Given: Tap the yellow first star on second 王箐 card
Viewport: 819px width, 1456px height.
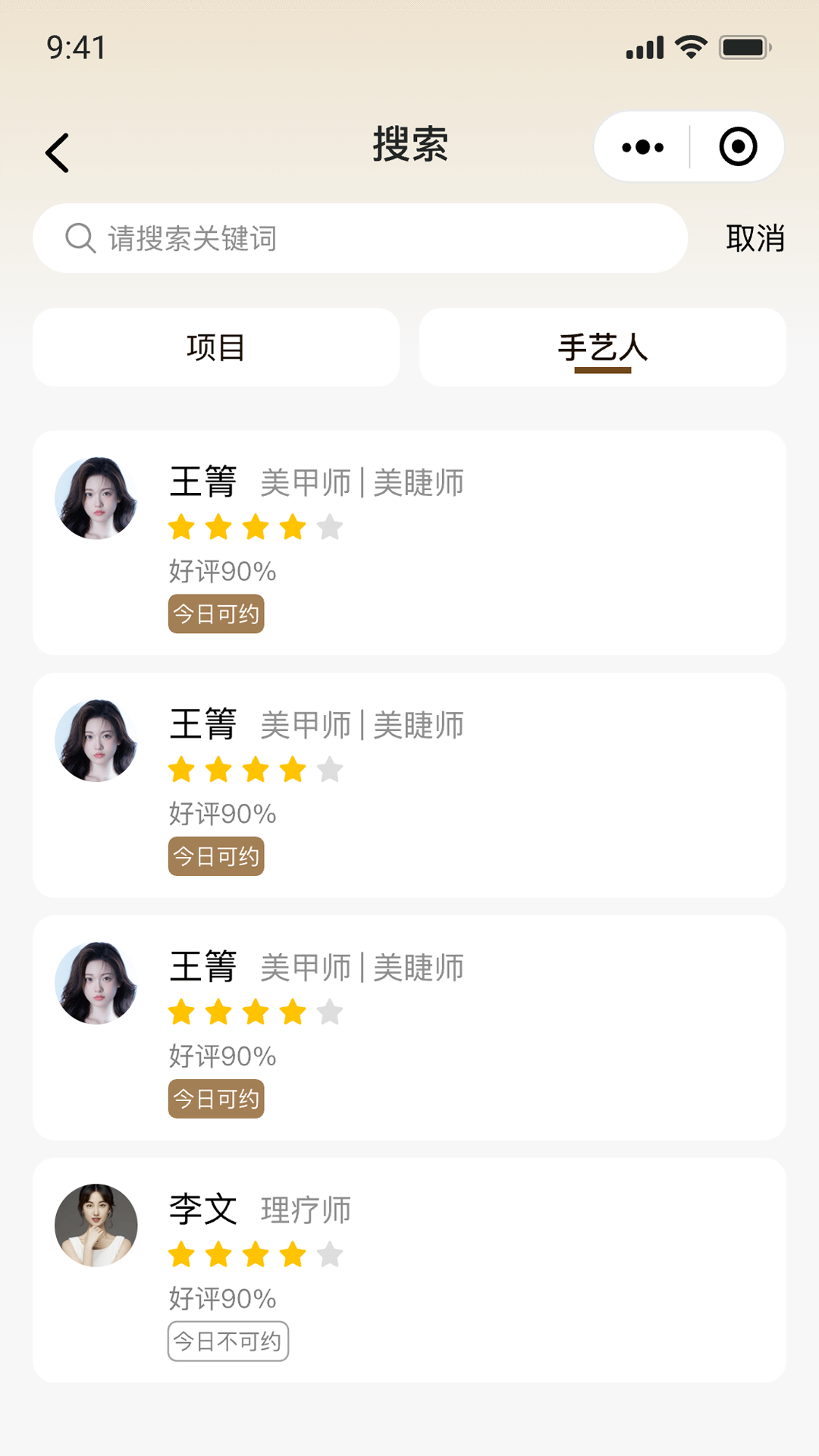Looking at the screenshot, I should pos(180,770).
